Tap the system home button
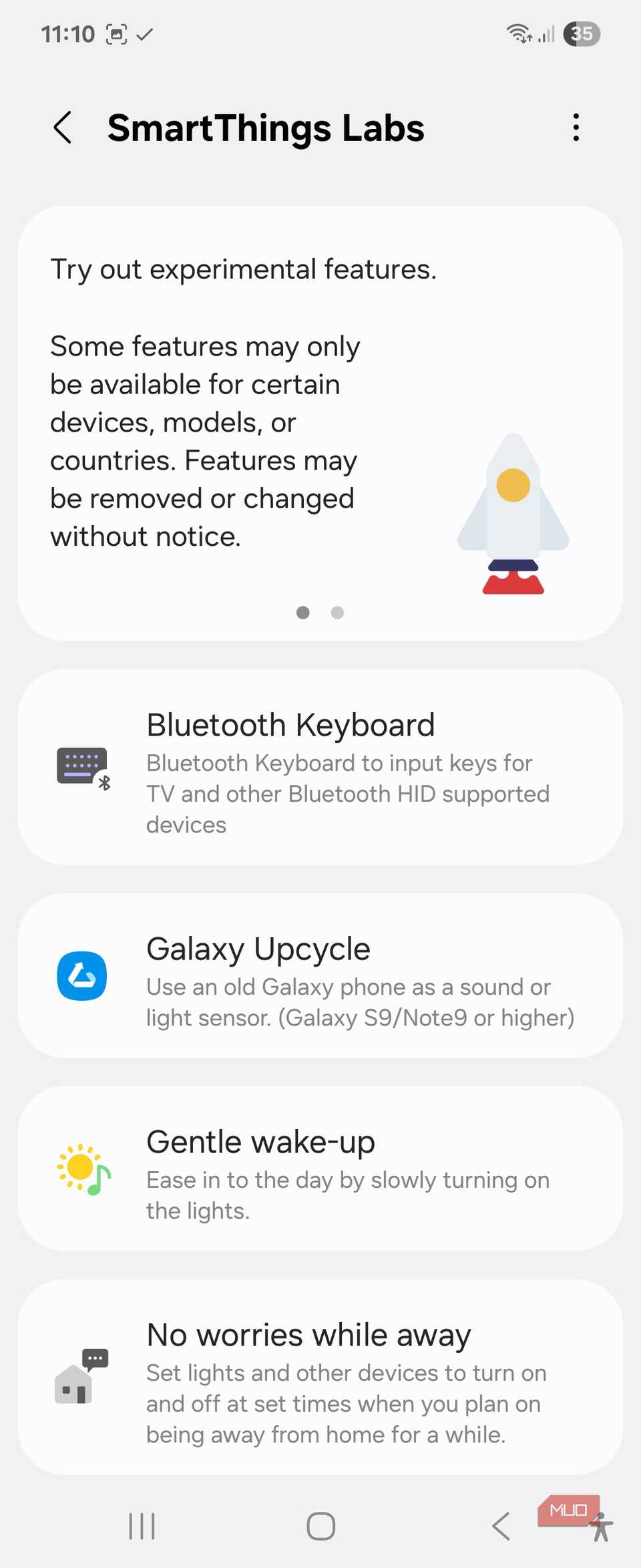The width and height of the screenshot is (641, 1568). click(320, 1527)
